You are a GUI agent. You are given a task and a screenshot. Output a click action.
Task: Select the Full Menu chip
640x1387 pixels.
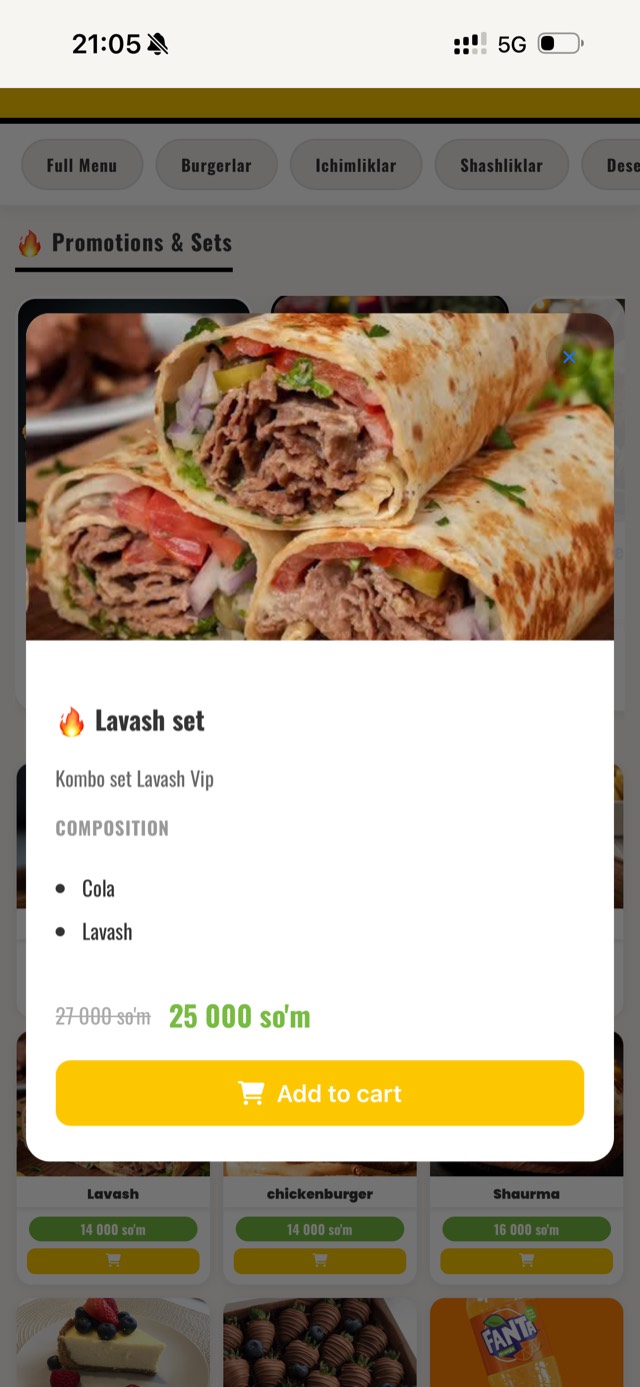(82, 165)
